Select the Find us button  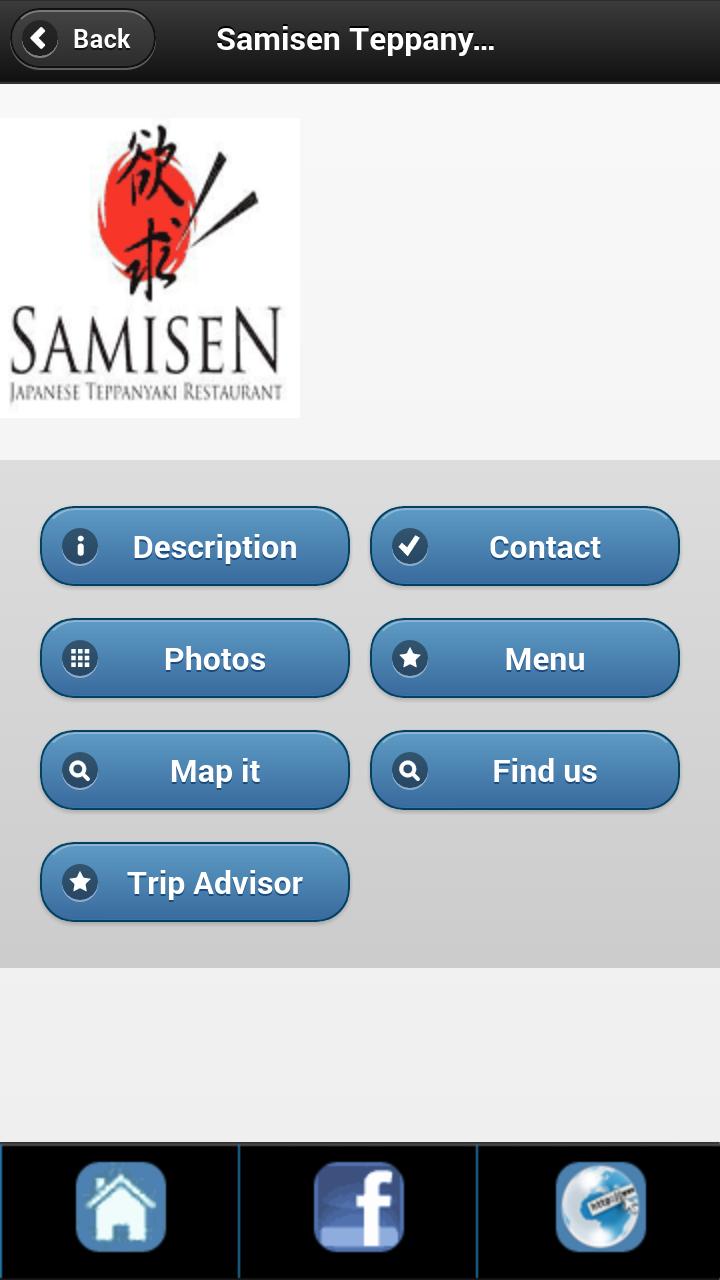(x=525, y=771)
